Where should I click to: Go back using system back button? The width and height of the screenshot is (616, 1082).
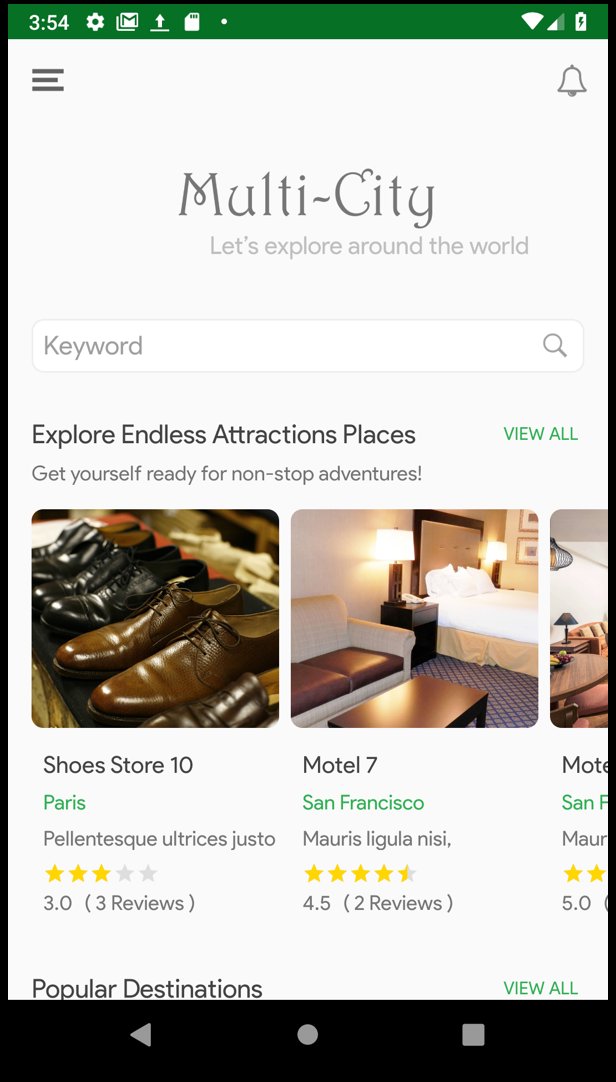(x=141, y=1035)
